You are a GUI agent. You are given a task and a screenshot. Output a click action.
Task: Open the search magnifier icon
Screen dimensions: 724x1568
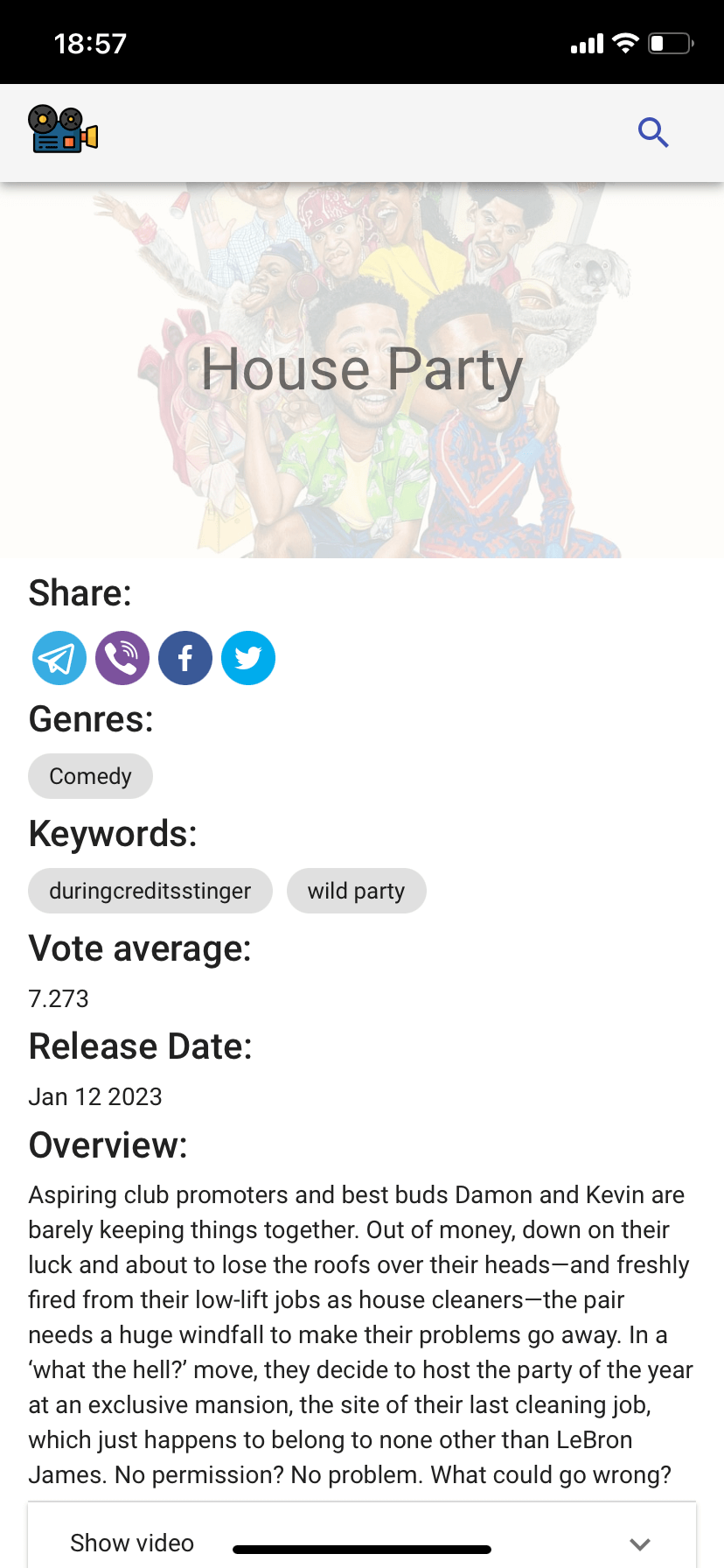(653, 133)
